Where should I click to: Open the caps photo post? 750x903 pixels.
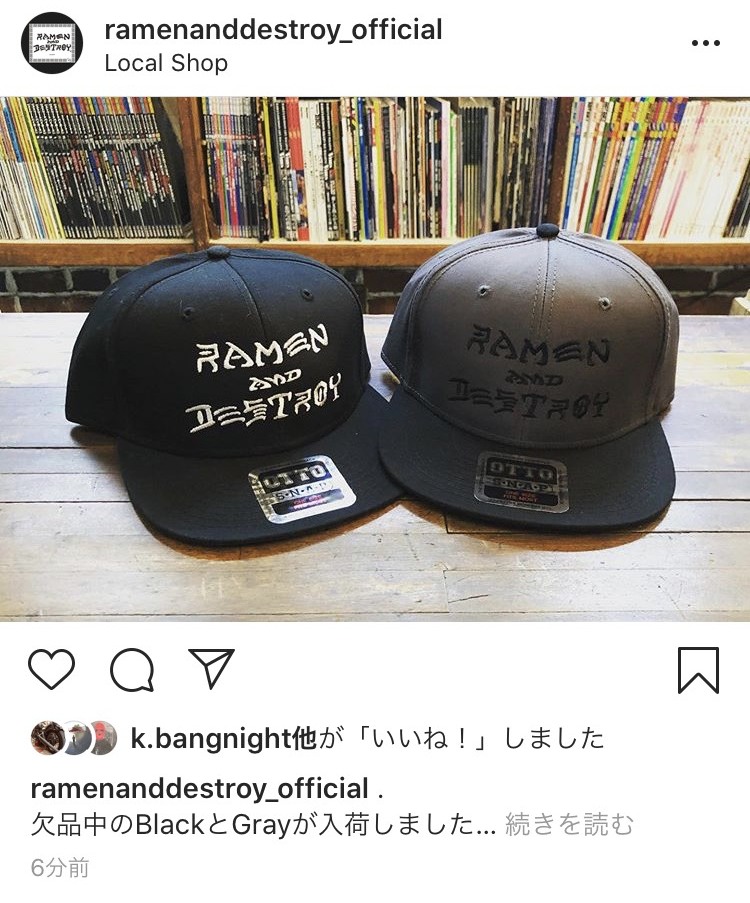coord(375,358)
